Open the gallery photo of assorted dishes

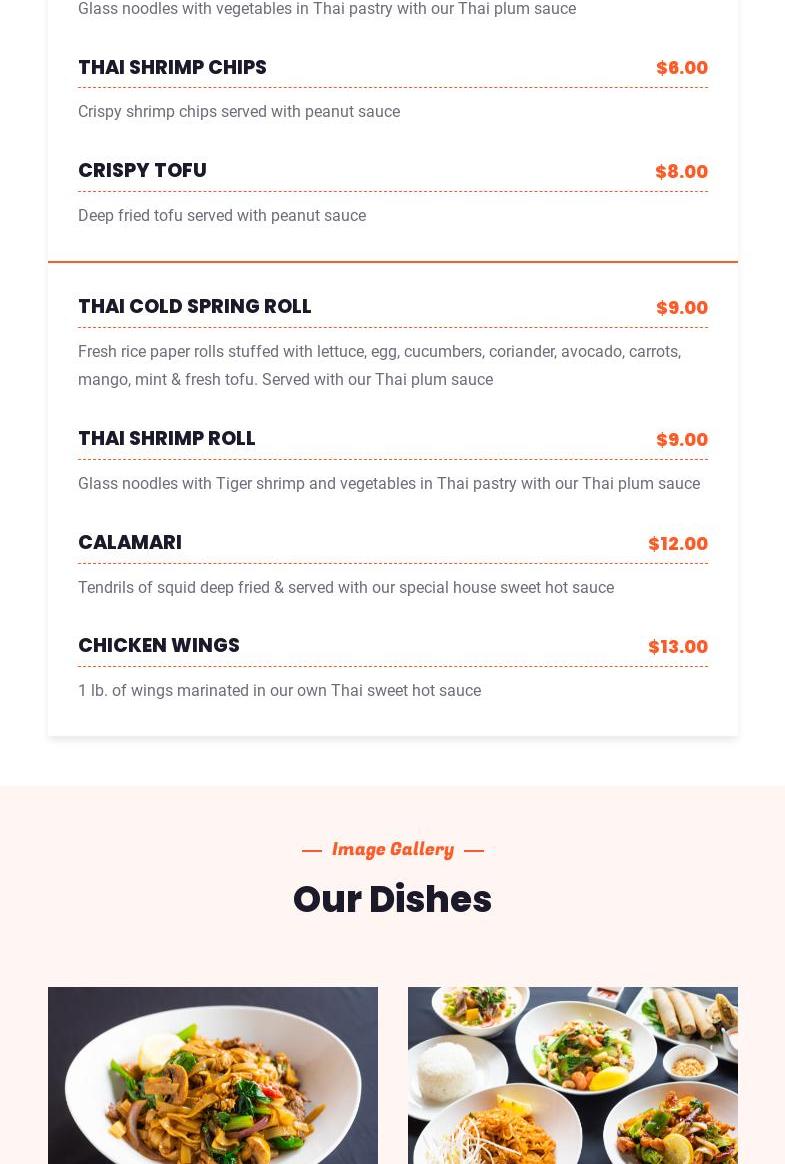click(572, 1076)
